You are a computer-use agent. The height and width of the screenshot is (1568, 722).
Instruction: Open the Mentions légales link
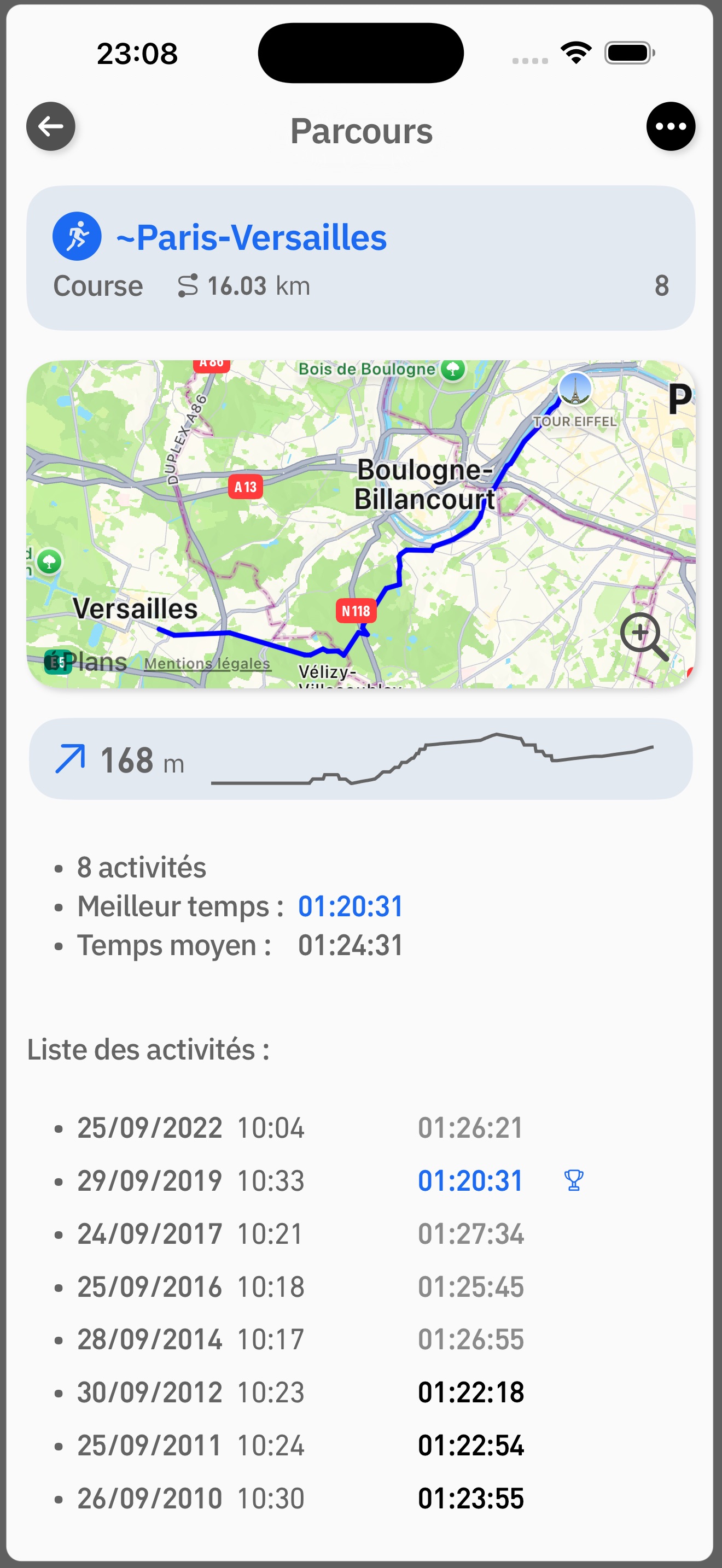tap(207, 664)
